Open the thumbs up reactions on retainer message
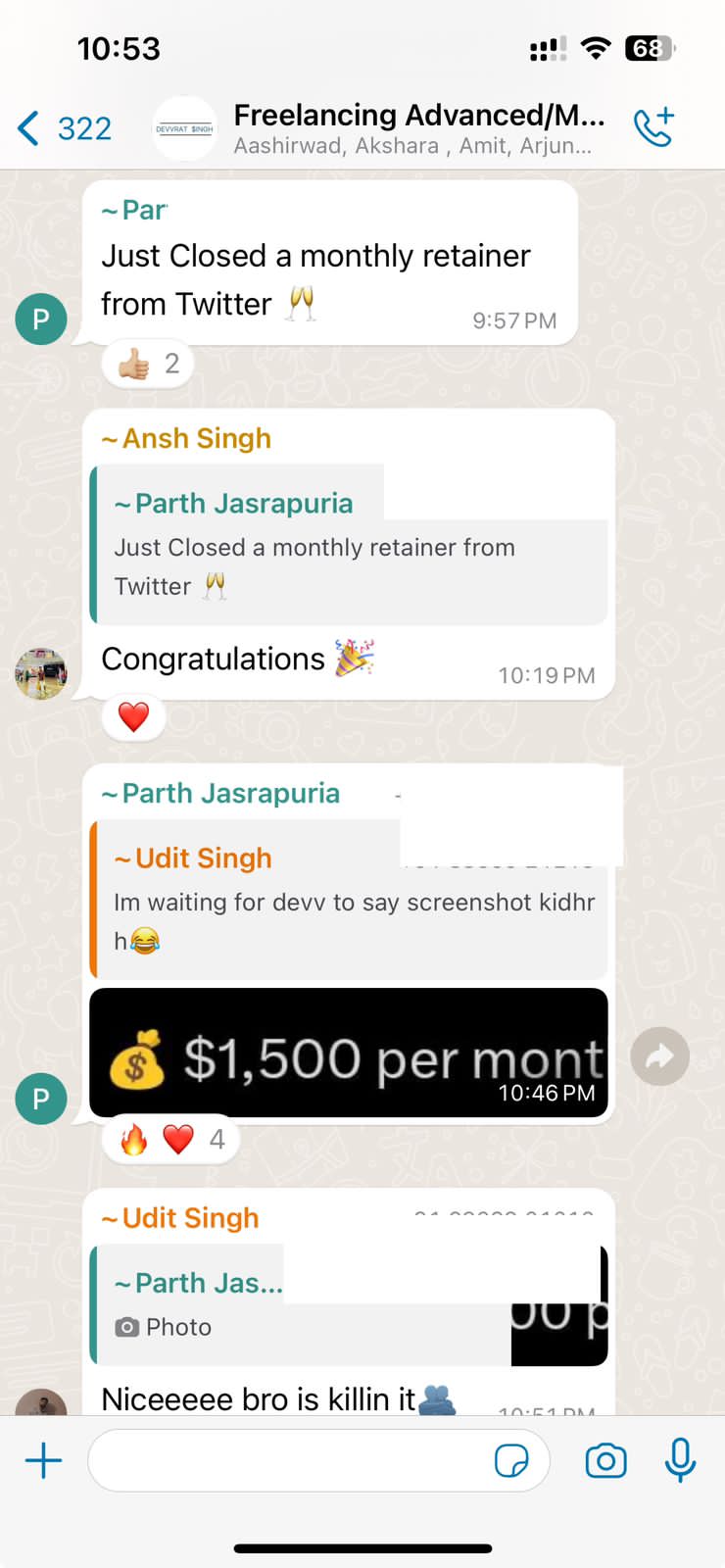This screenshot has height=1568, width=725. (x=148, y=365)
